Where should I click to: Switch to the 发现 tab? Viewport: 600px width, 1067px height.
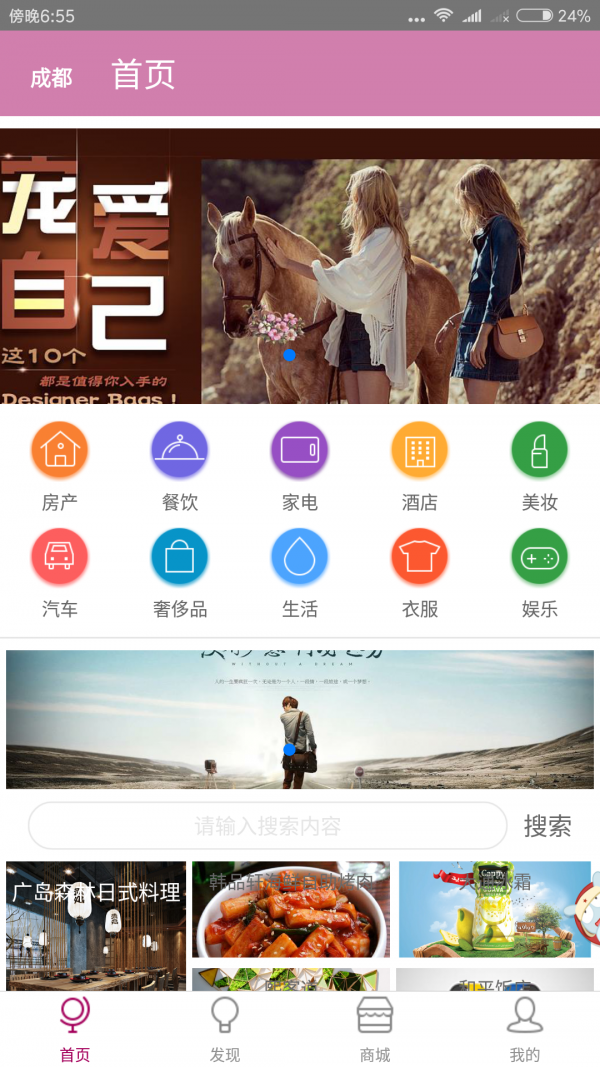point(225,1028)
